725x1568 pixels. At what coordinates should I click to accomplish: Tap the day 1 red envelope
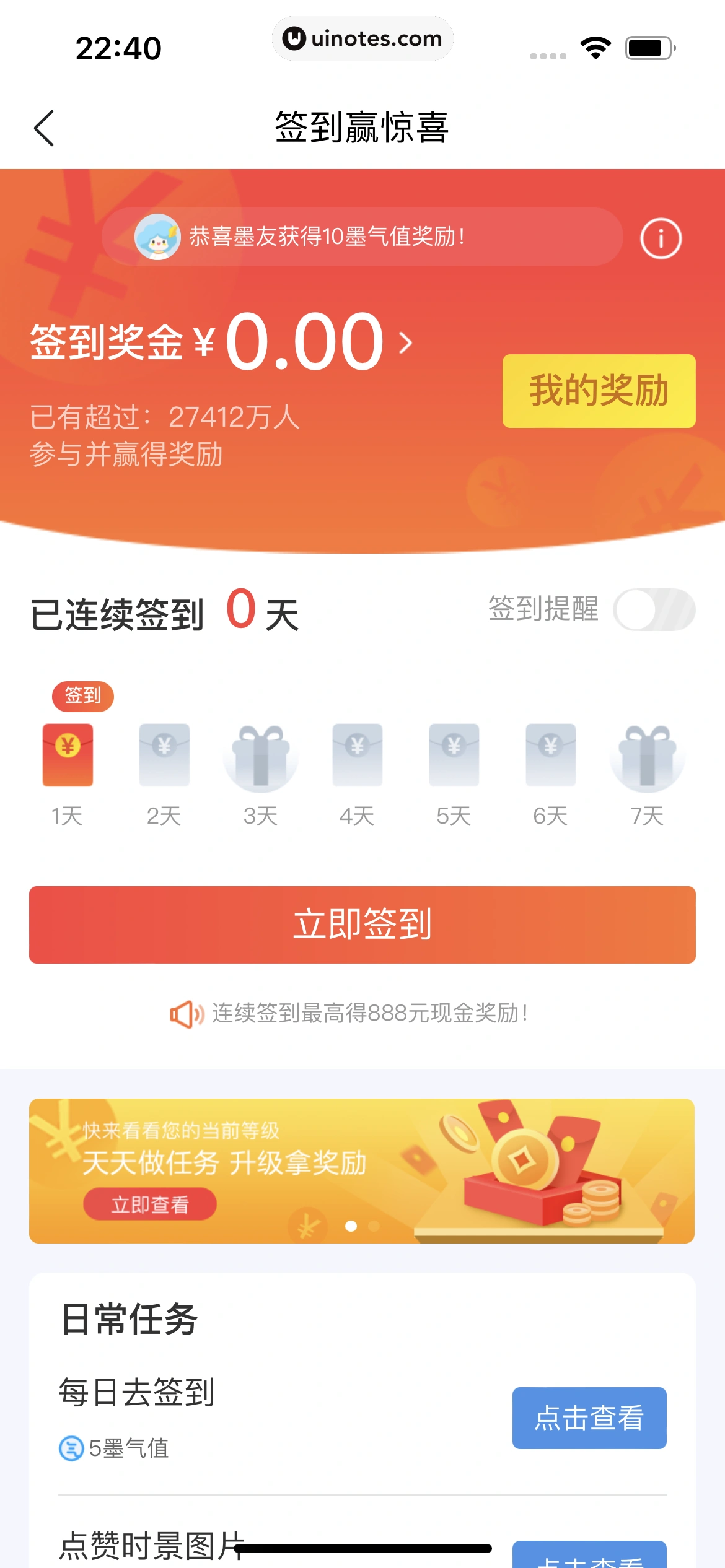[x=68, y=754]
